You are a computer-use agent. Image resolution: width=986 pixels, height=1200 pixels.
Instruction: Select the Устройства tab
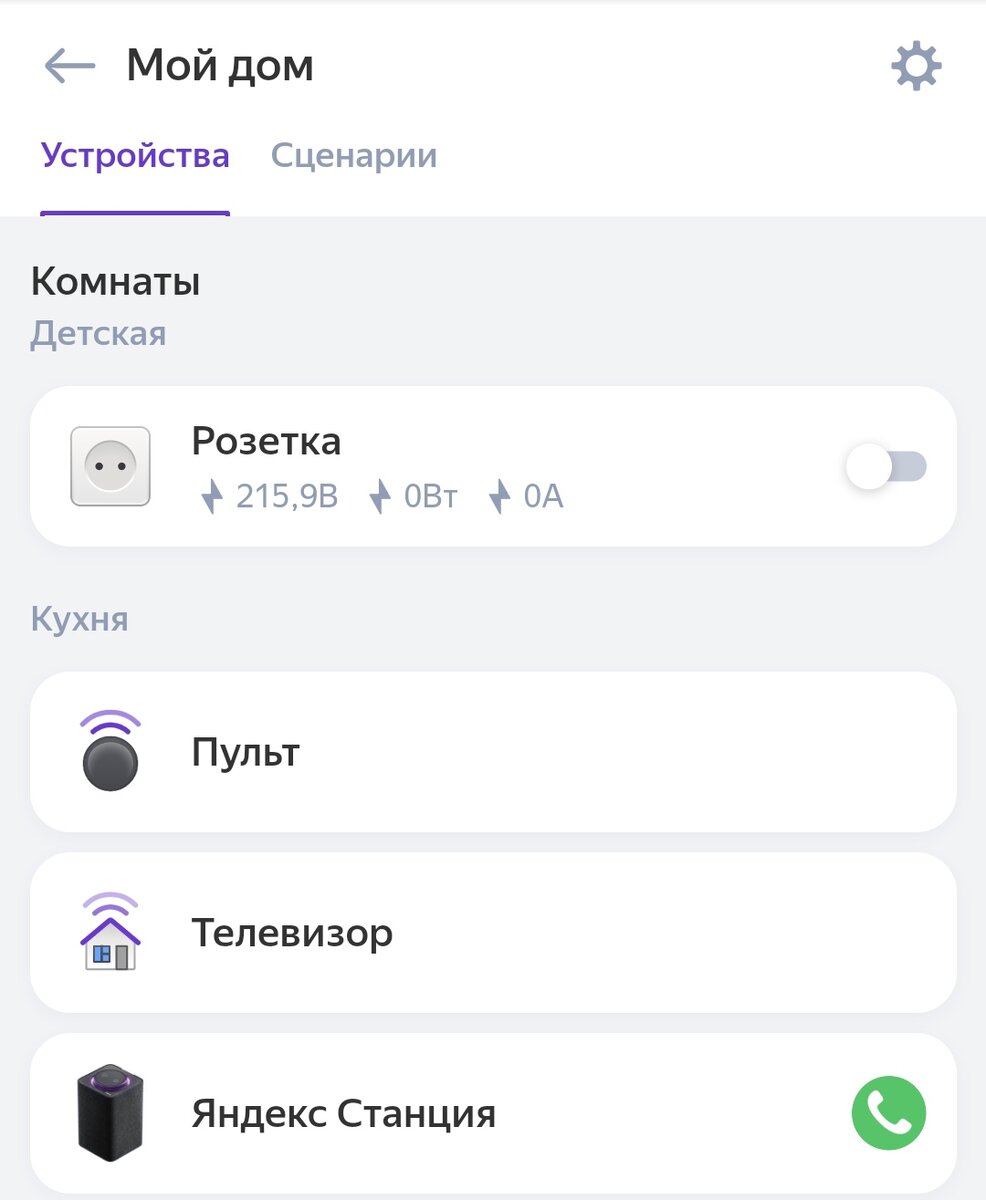click(135, 156)
